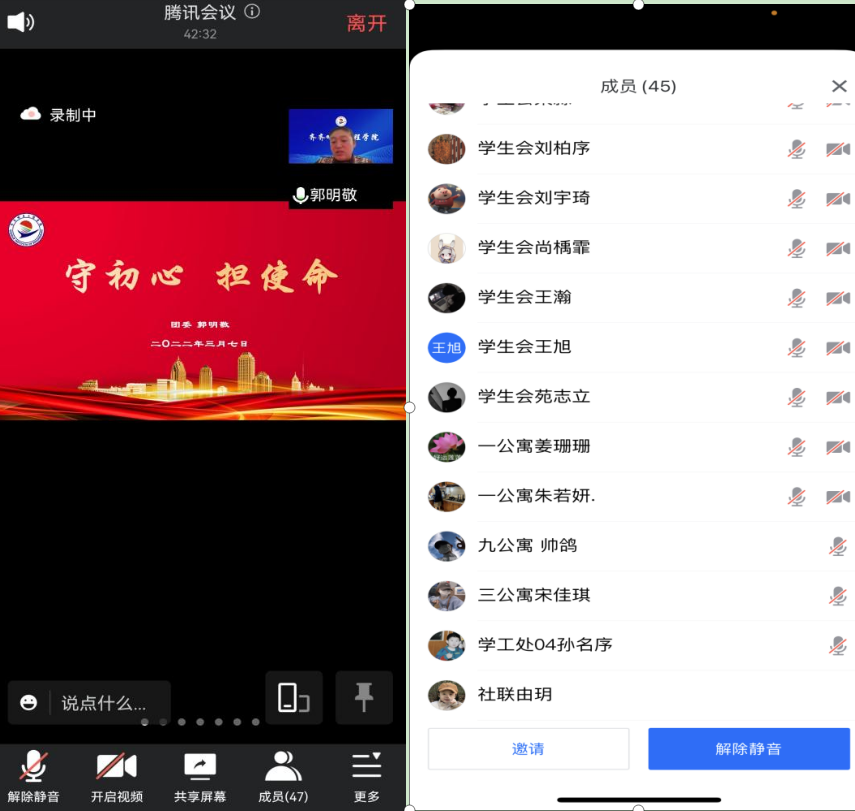Image resolution: width=855 pixels, height=811 pixels.
Task: Tap the blue 解除静音 button in members panel
Action: (748, 749)
